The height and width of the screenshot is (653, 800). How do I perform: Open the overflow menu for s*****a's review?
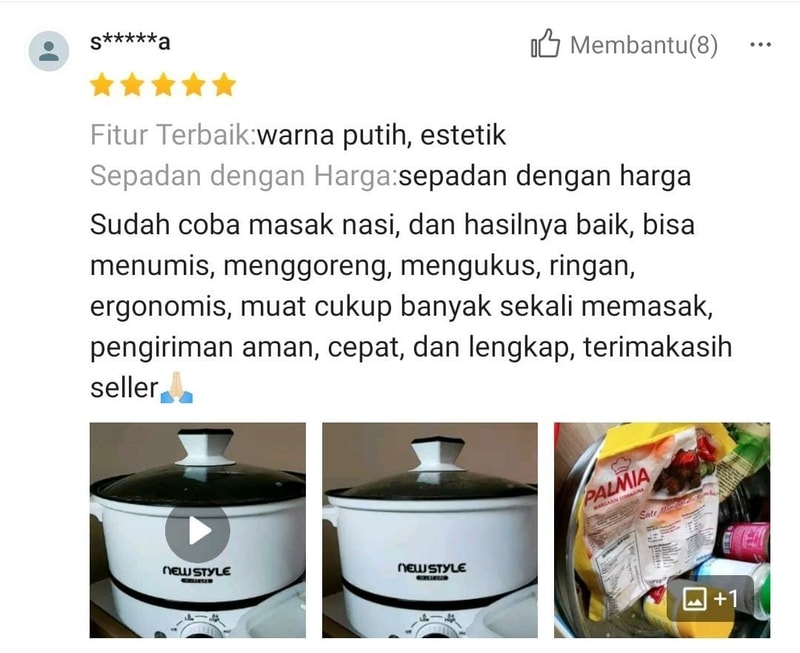[760, 45]
